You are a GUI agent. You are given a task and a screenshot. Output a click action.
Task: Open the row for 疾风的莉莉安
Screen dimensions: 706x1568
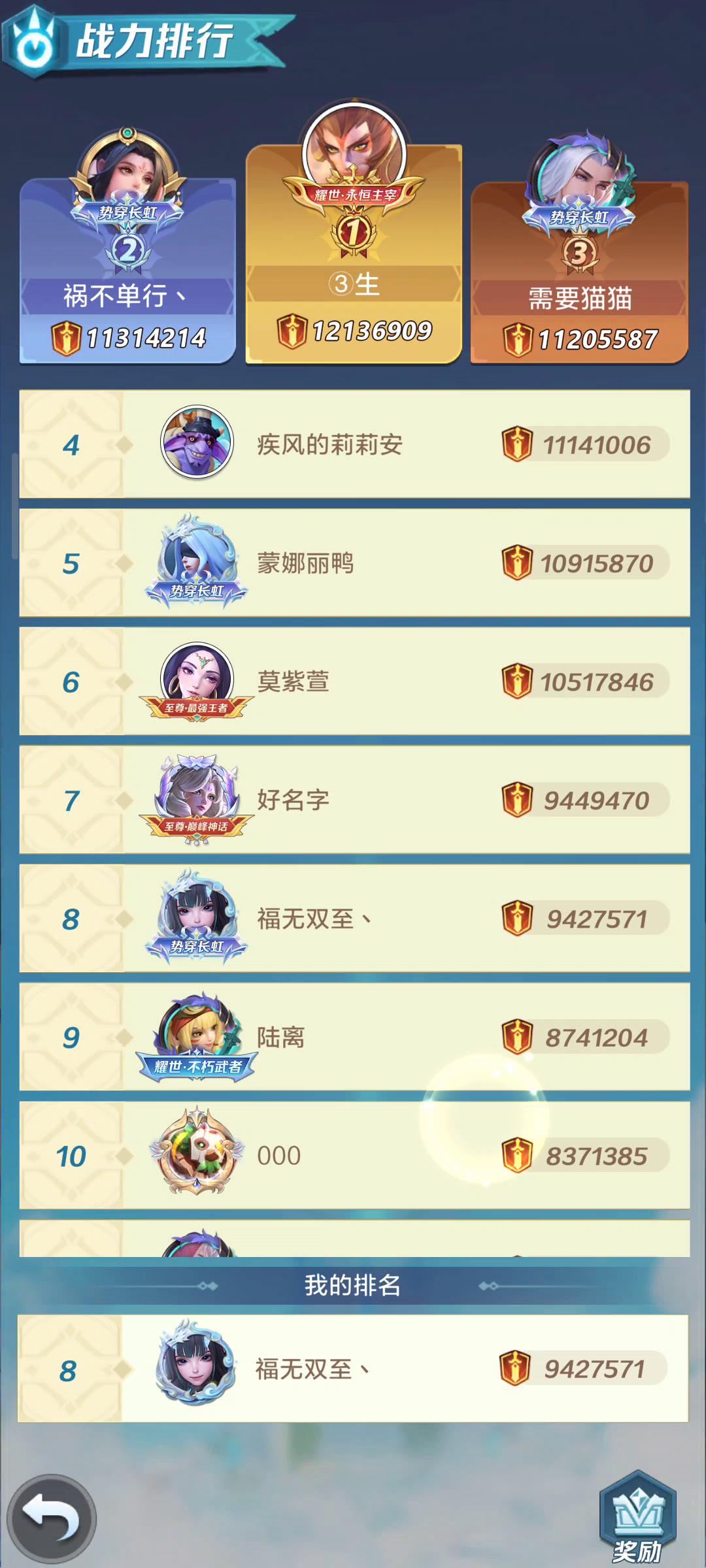[x=354, y=444]
